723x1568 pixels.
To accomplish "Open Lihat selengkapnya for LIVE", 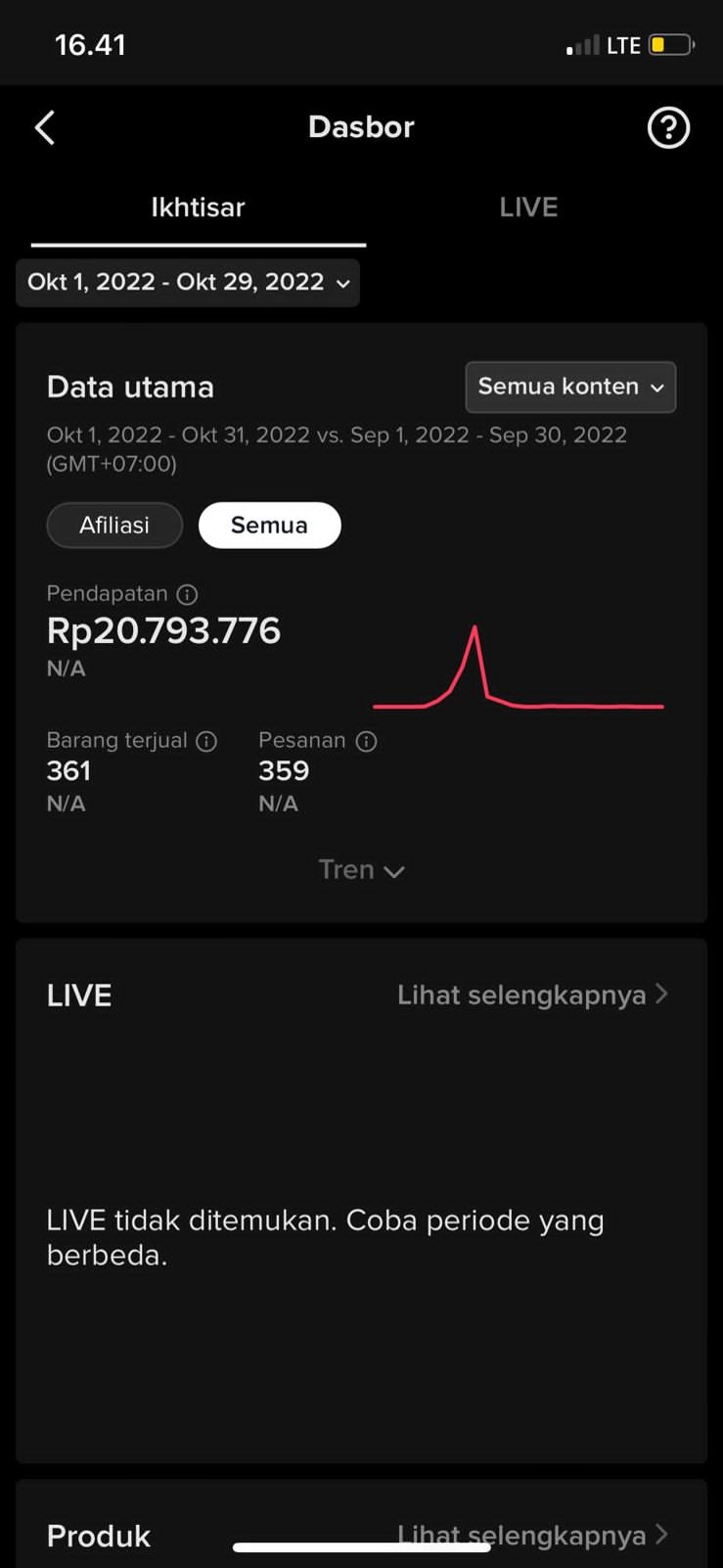I will click(532, 995).
